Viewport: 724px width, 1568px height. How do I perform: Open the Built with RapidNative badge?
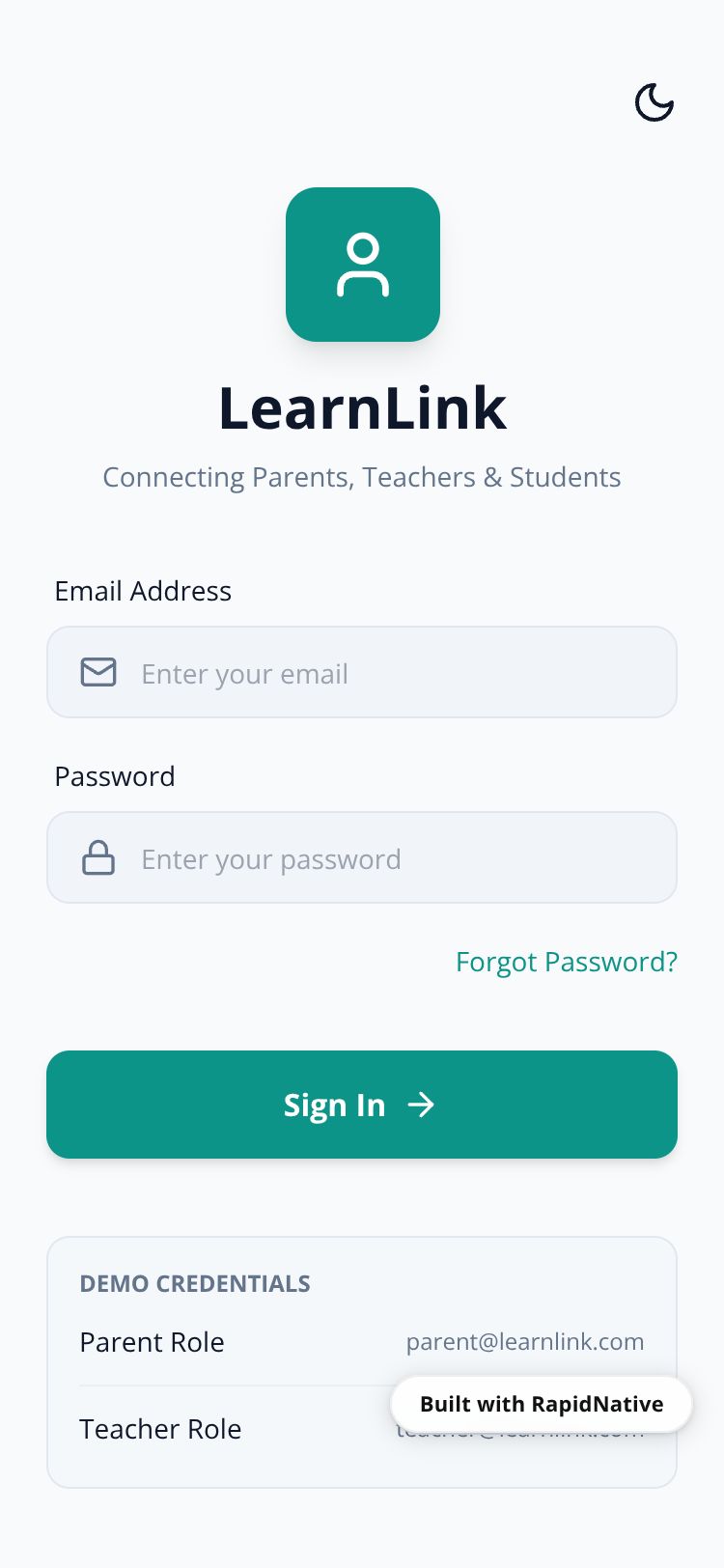coord(542,1404)
